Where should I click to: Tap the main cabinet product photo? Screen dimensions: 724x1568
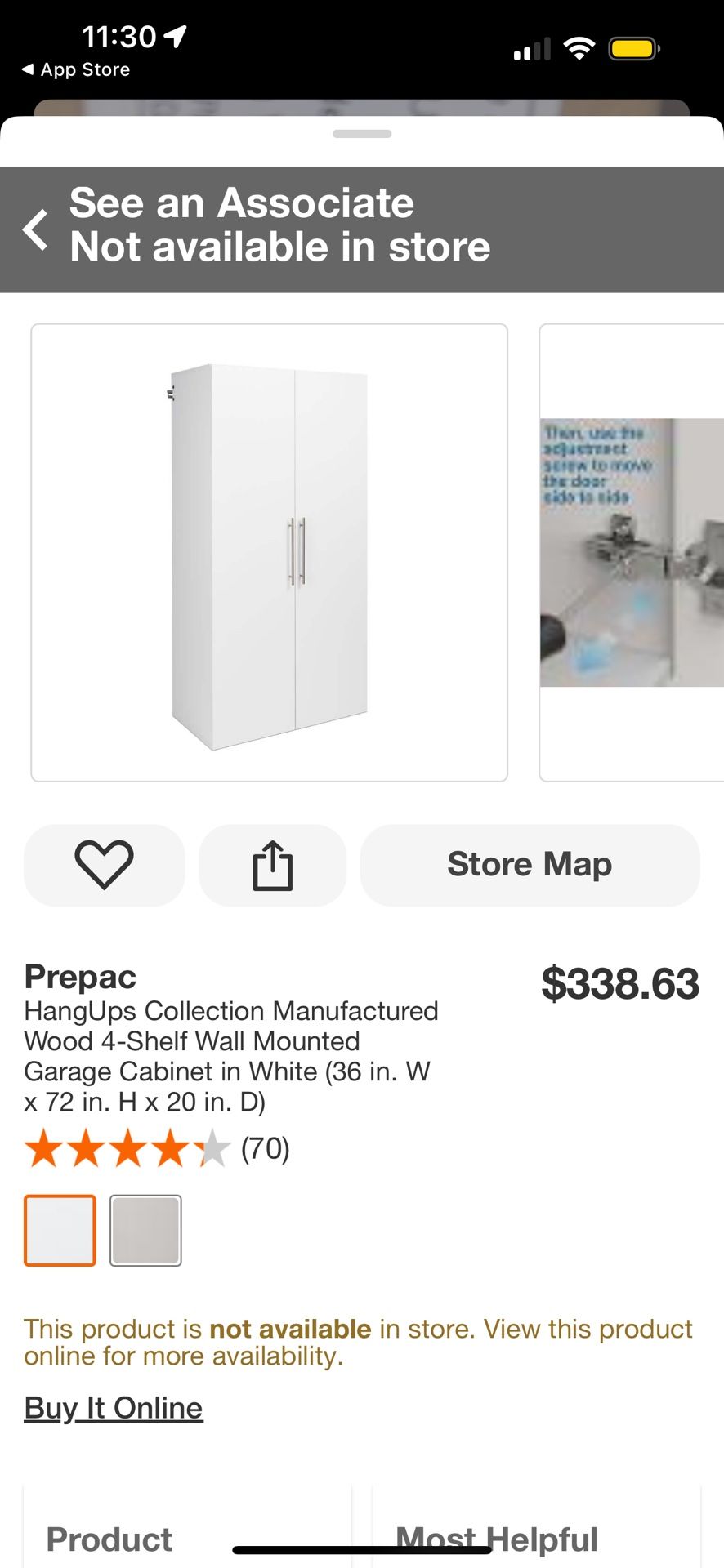tap(270, 551)
